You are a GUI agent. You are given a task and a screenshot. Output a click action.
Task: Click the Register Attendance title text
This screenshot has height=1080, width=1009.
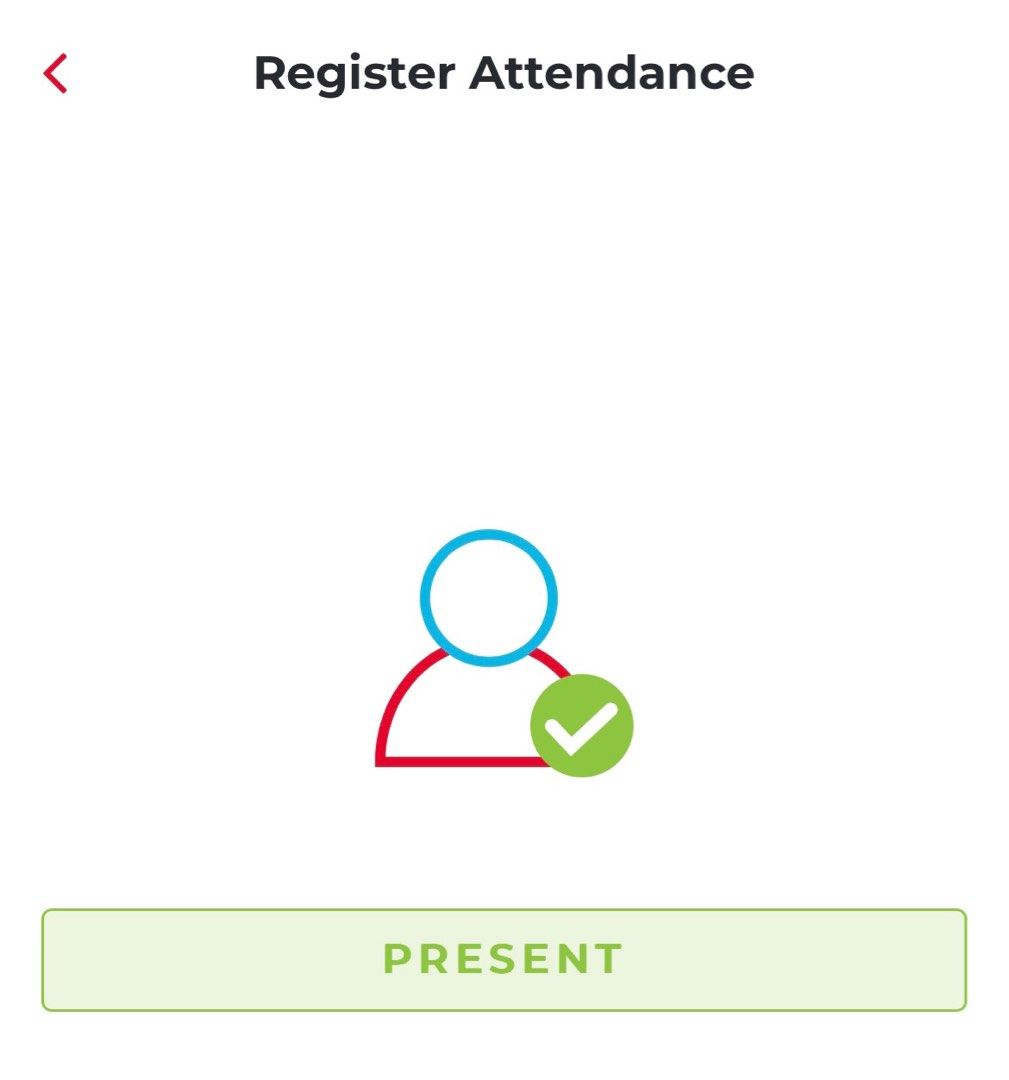coord(504,72)
